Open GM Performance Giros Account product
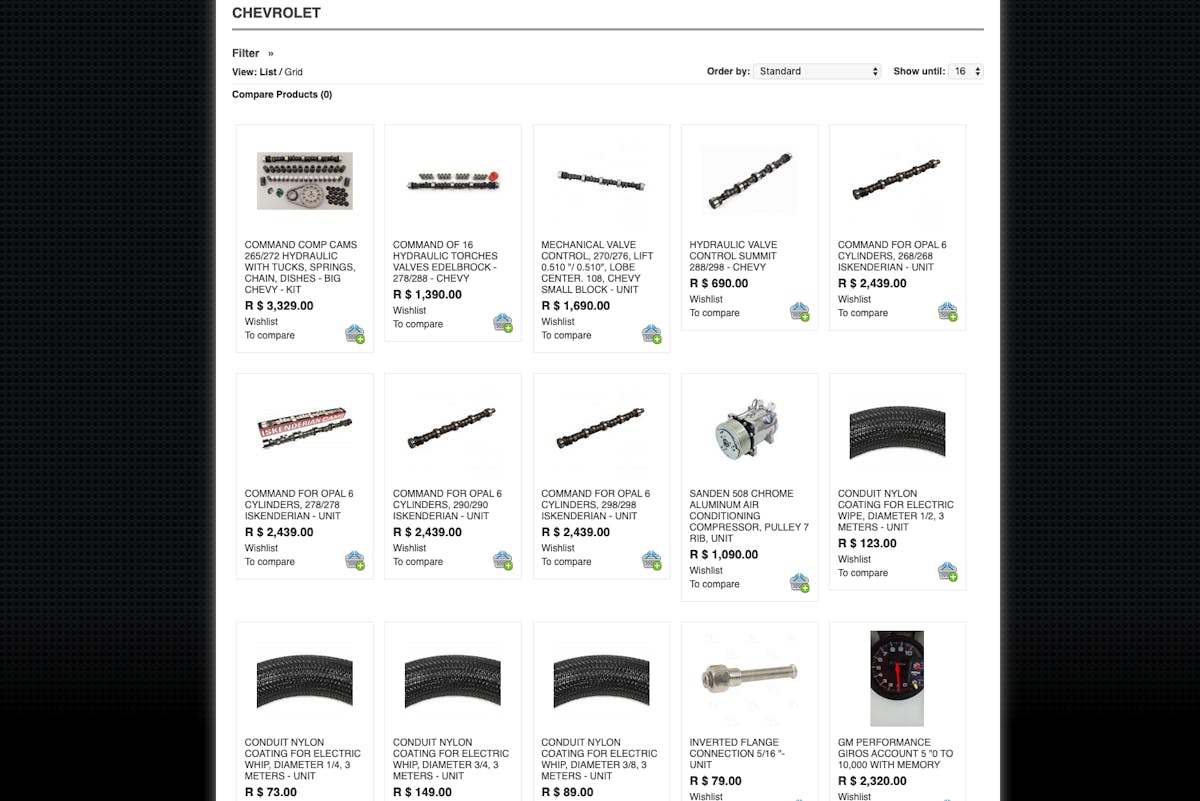1200x801 pixels. click(x=895, y=753)
